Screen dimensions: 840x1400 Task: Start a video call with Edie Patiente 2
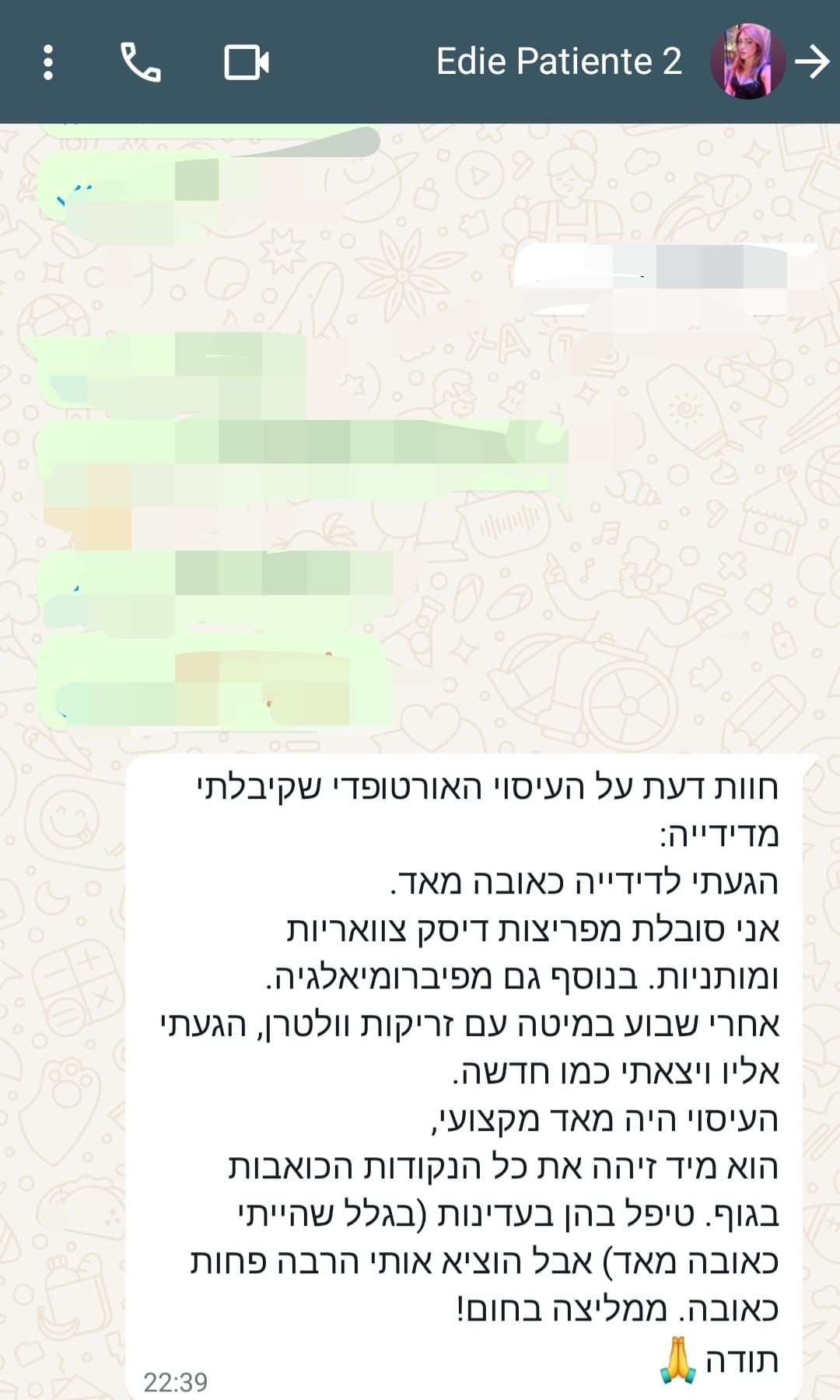pos(247,62)
